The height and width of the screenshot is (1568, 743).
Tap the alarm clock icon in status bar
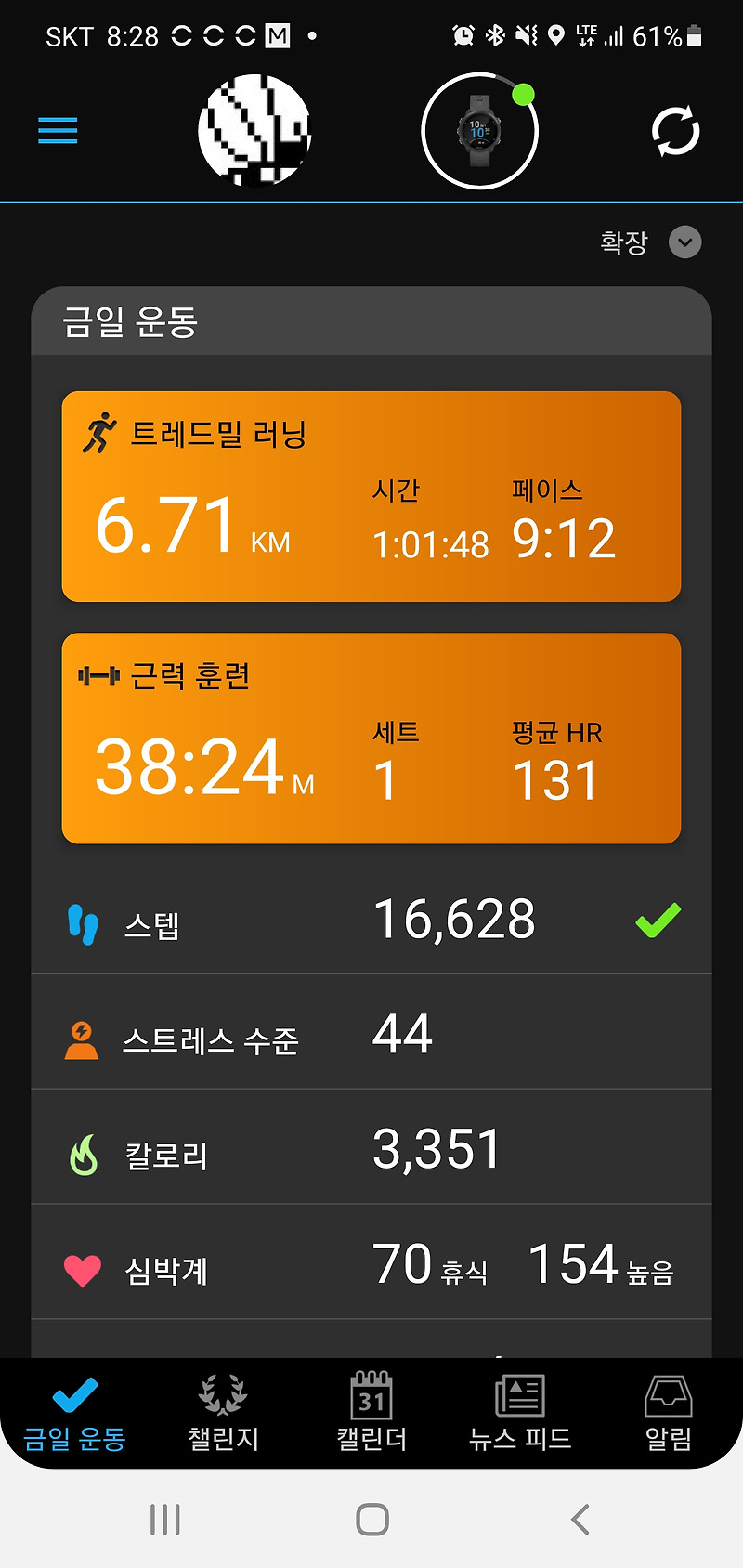click(461, 35)
